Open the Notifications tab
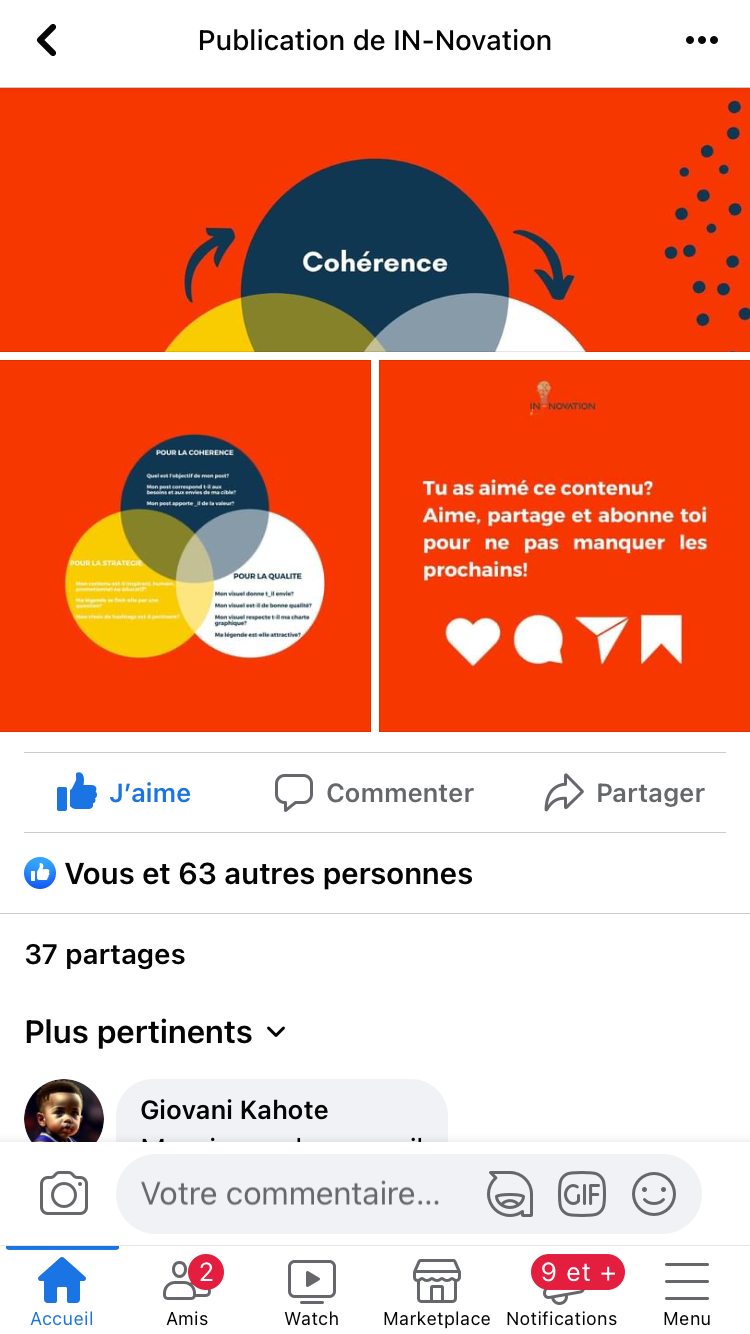This screenshot has width=750, height=1334. click(562, 1292)
